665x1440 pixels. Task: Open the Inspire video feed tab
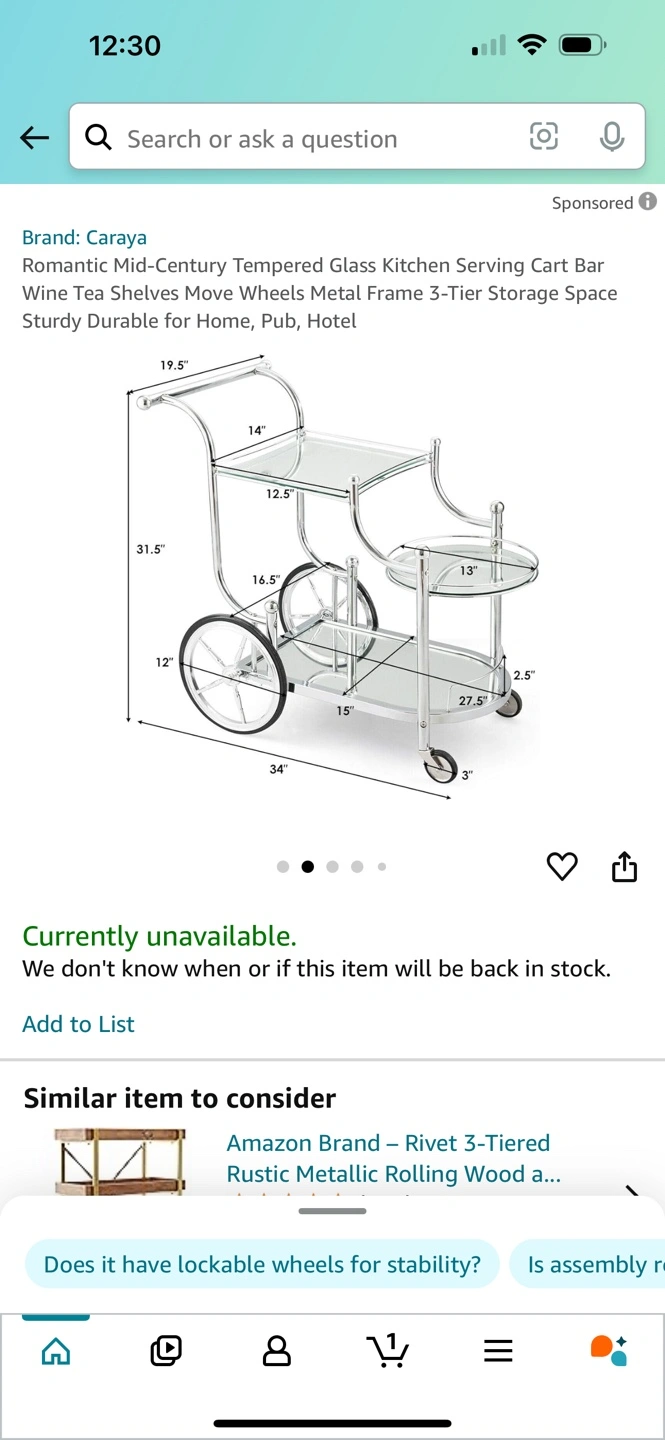pos(166,1352)
